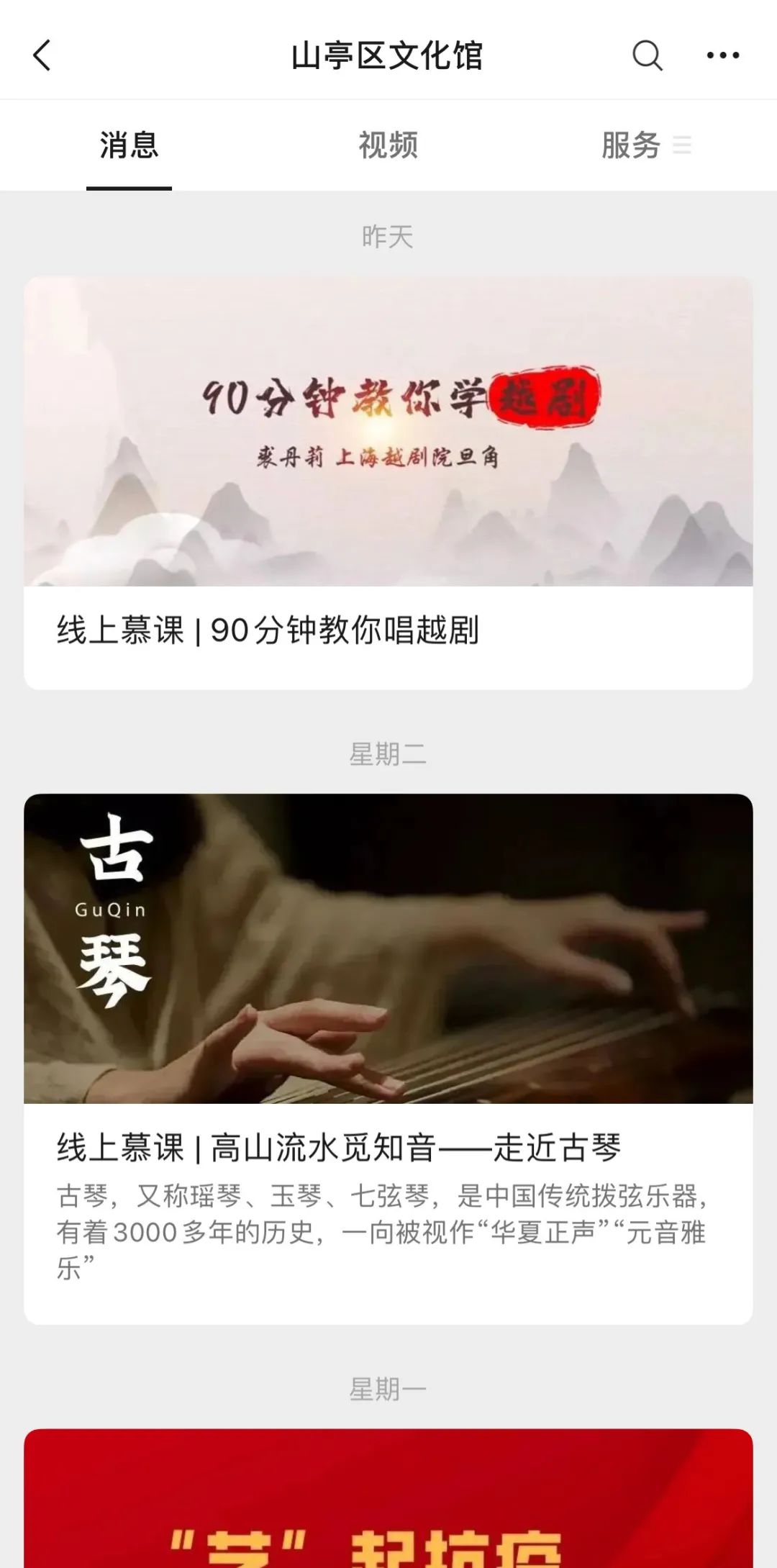
Task: Open the three-dot overflow menu
Action: tap(722, 55)
